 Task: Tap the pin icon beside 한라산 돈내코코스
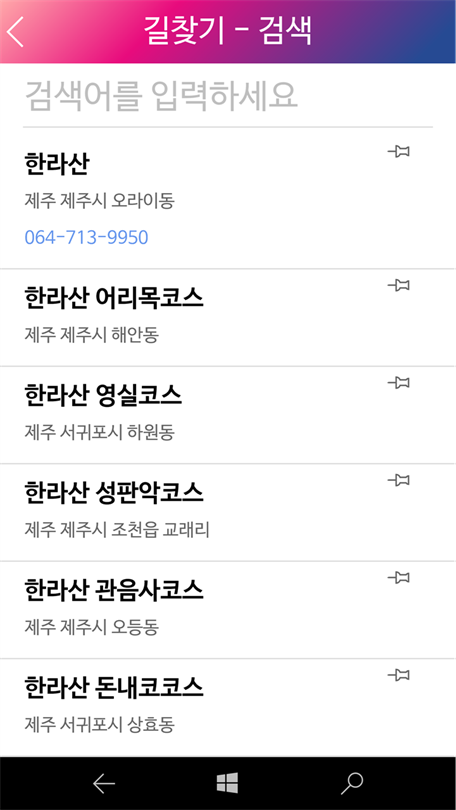pyautogui.click(x=399, y=675)
